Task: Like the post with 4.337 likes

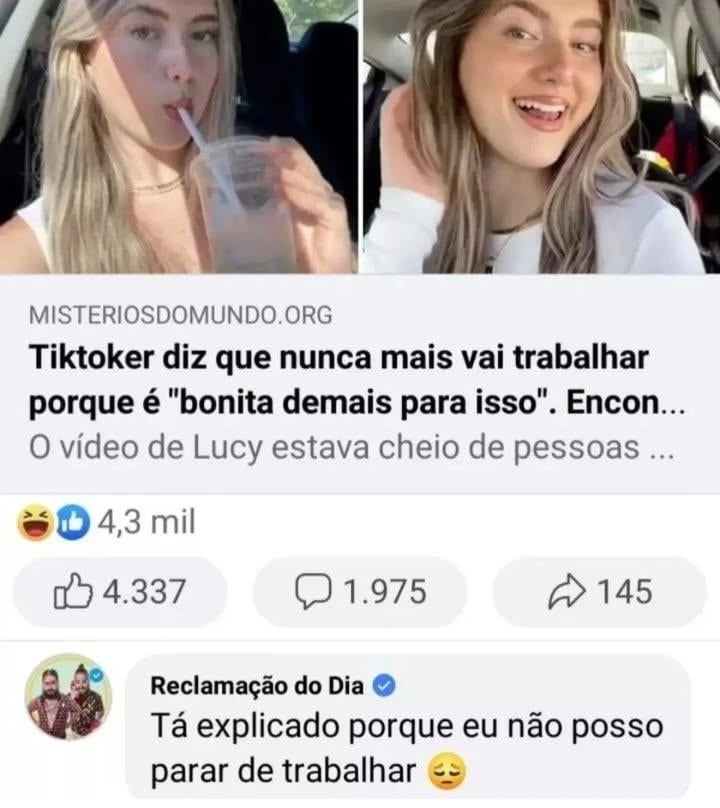Action: 119,592
